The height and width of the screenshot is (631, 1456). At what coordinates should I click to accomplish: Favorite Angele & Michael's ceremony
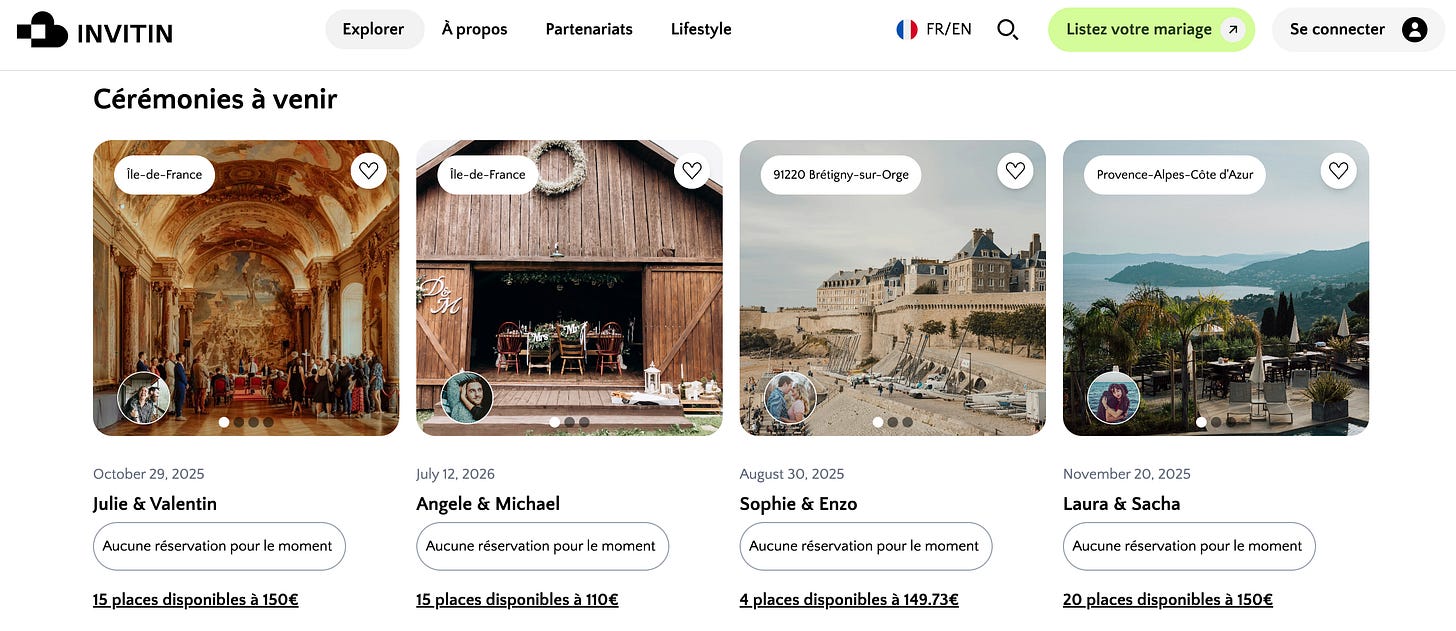click(692, 171)
